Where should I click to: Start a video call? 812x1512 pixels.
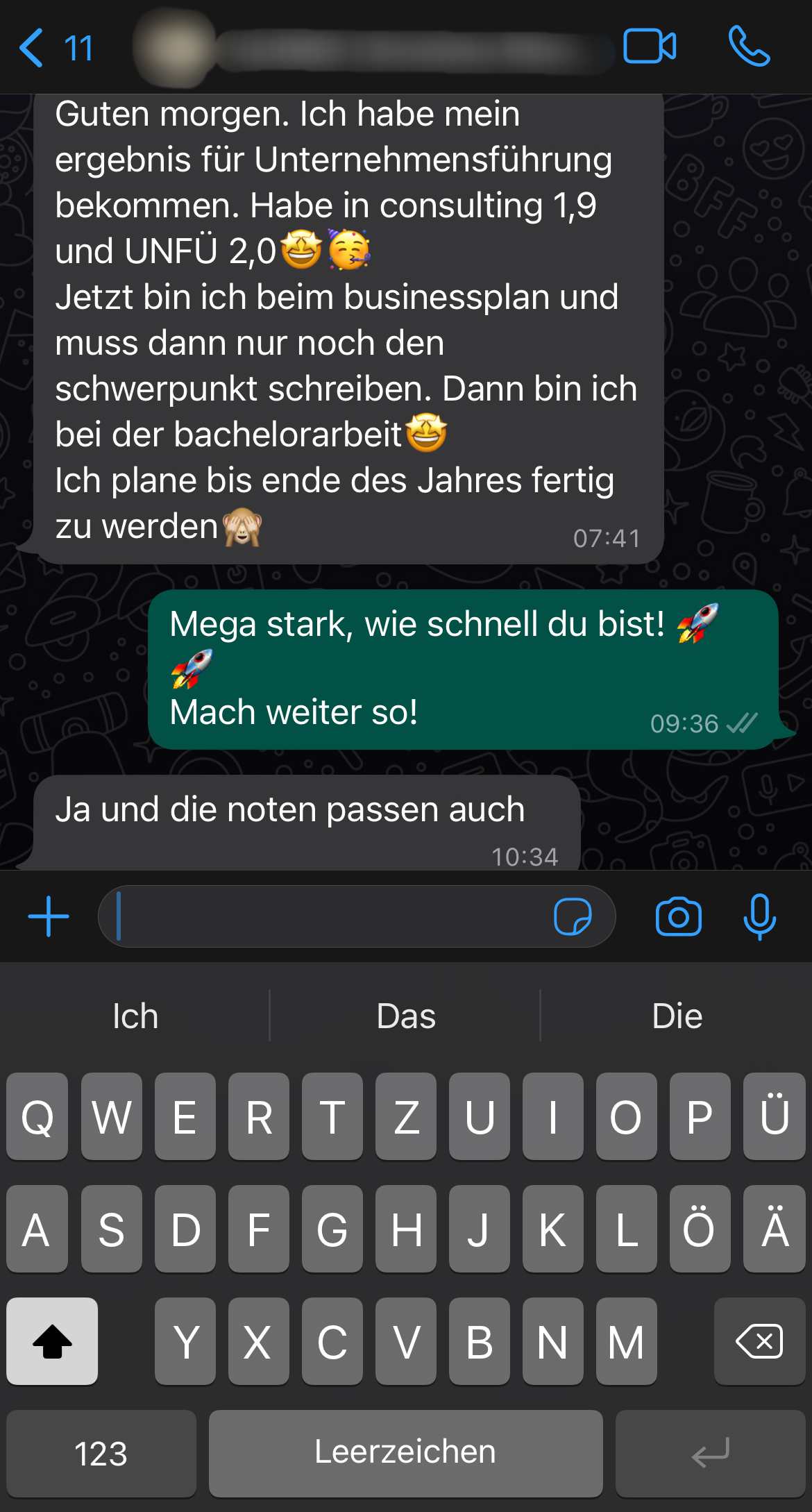(x=650, y=47)
